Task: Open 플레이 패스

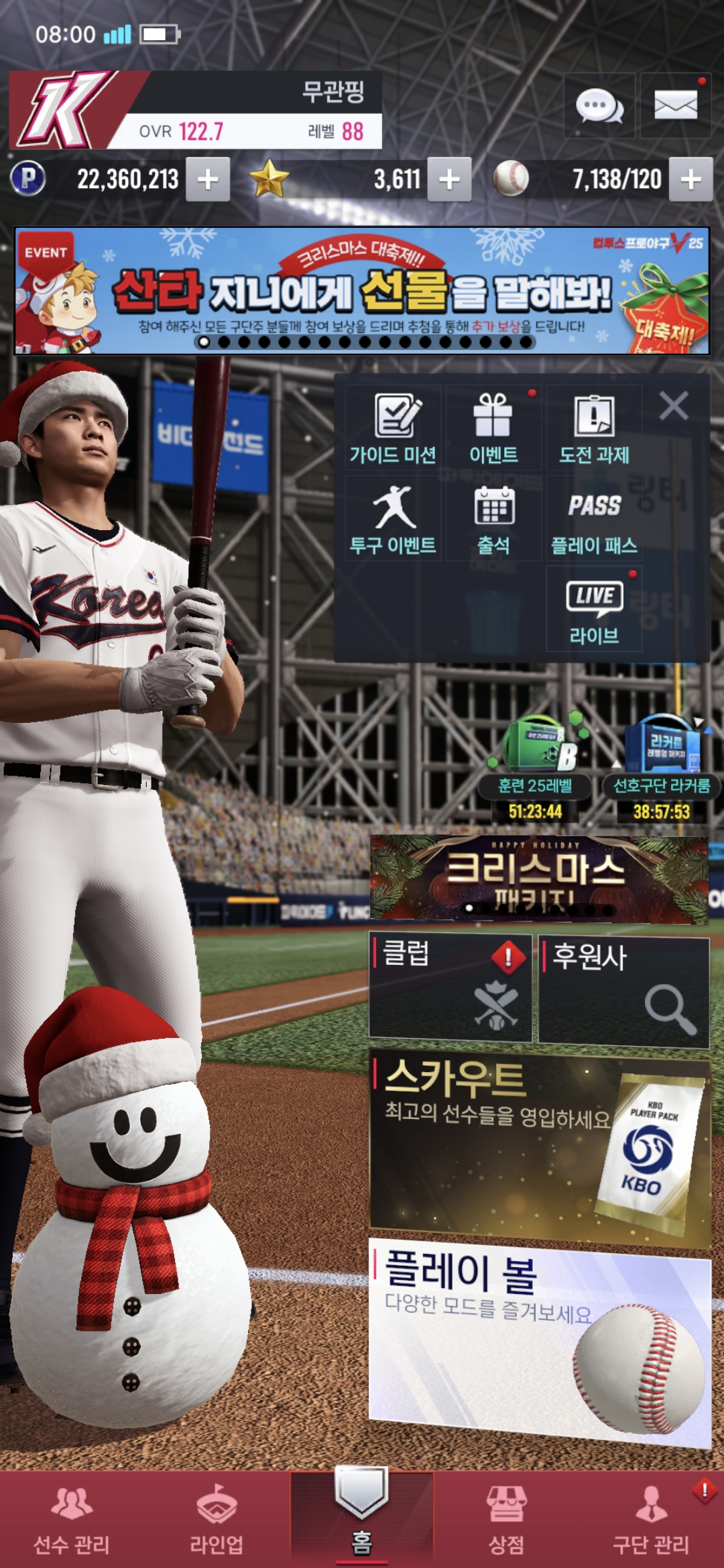Action: 594,519
